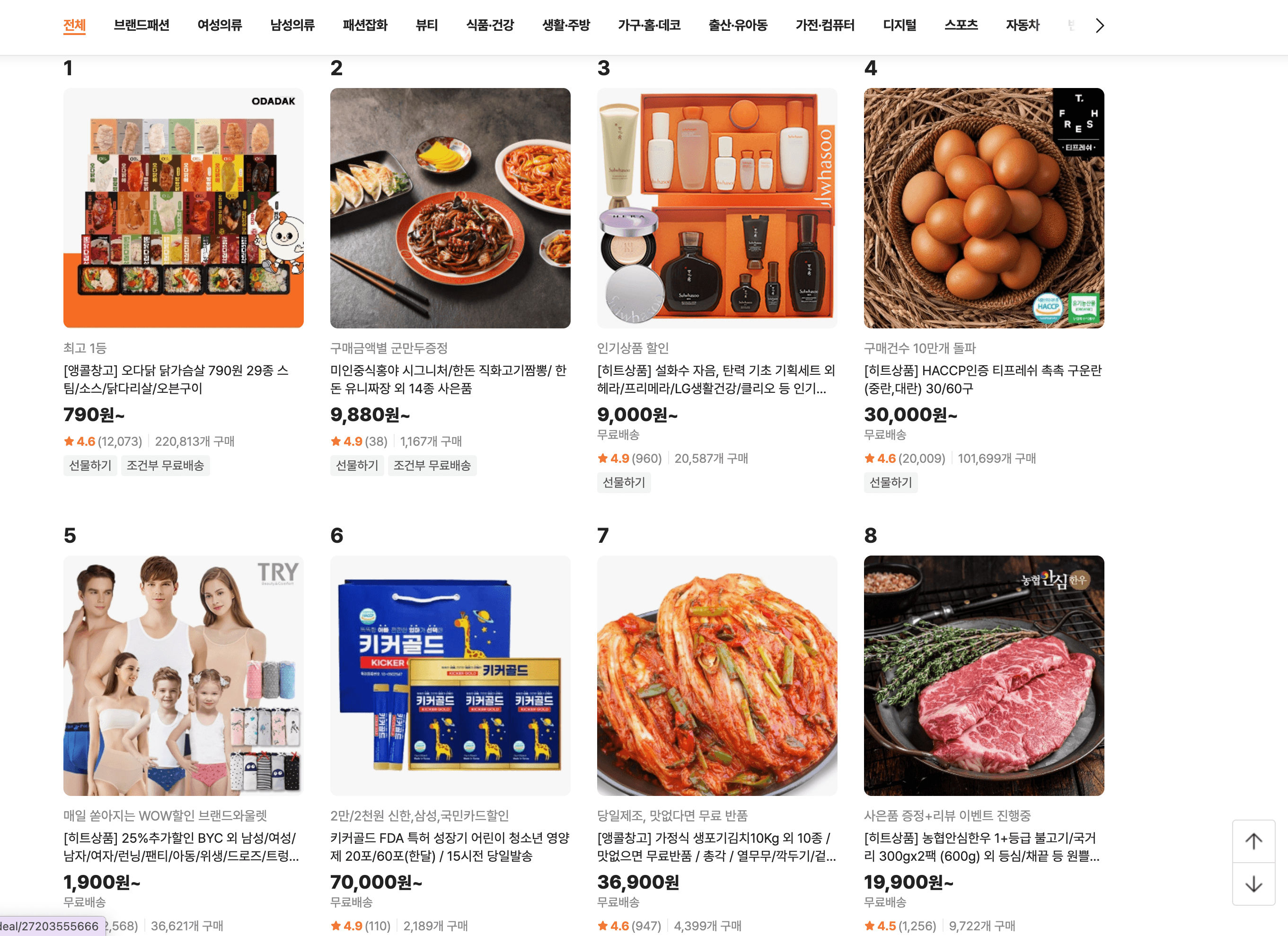Switch to the 브랜드패션 category tab
Viewport: 1288px width, 936px height.
[141, 25]
